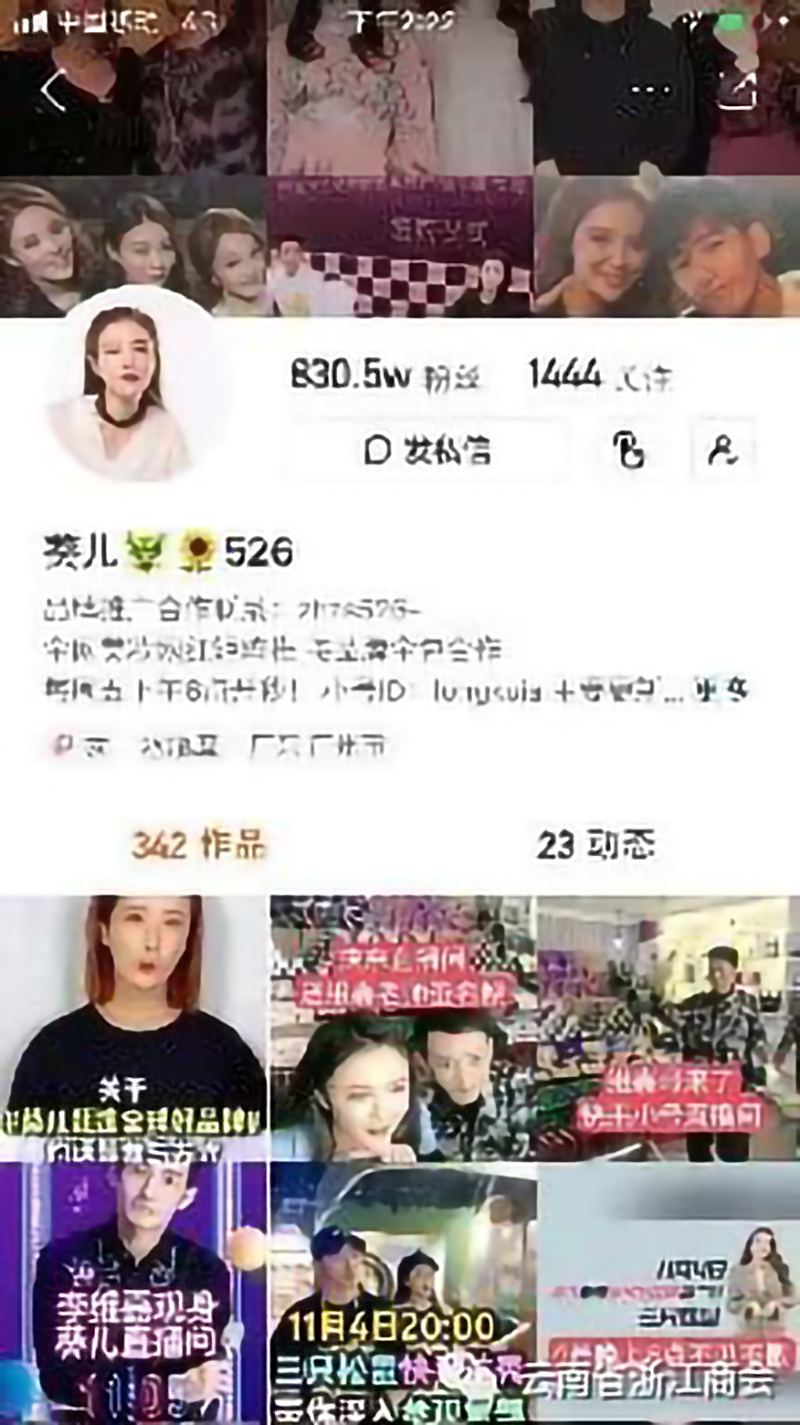Screen dimensions: 800x1425
Task: Tap the follow-person icon beside 发私信
Action: tap(723, 451)
